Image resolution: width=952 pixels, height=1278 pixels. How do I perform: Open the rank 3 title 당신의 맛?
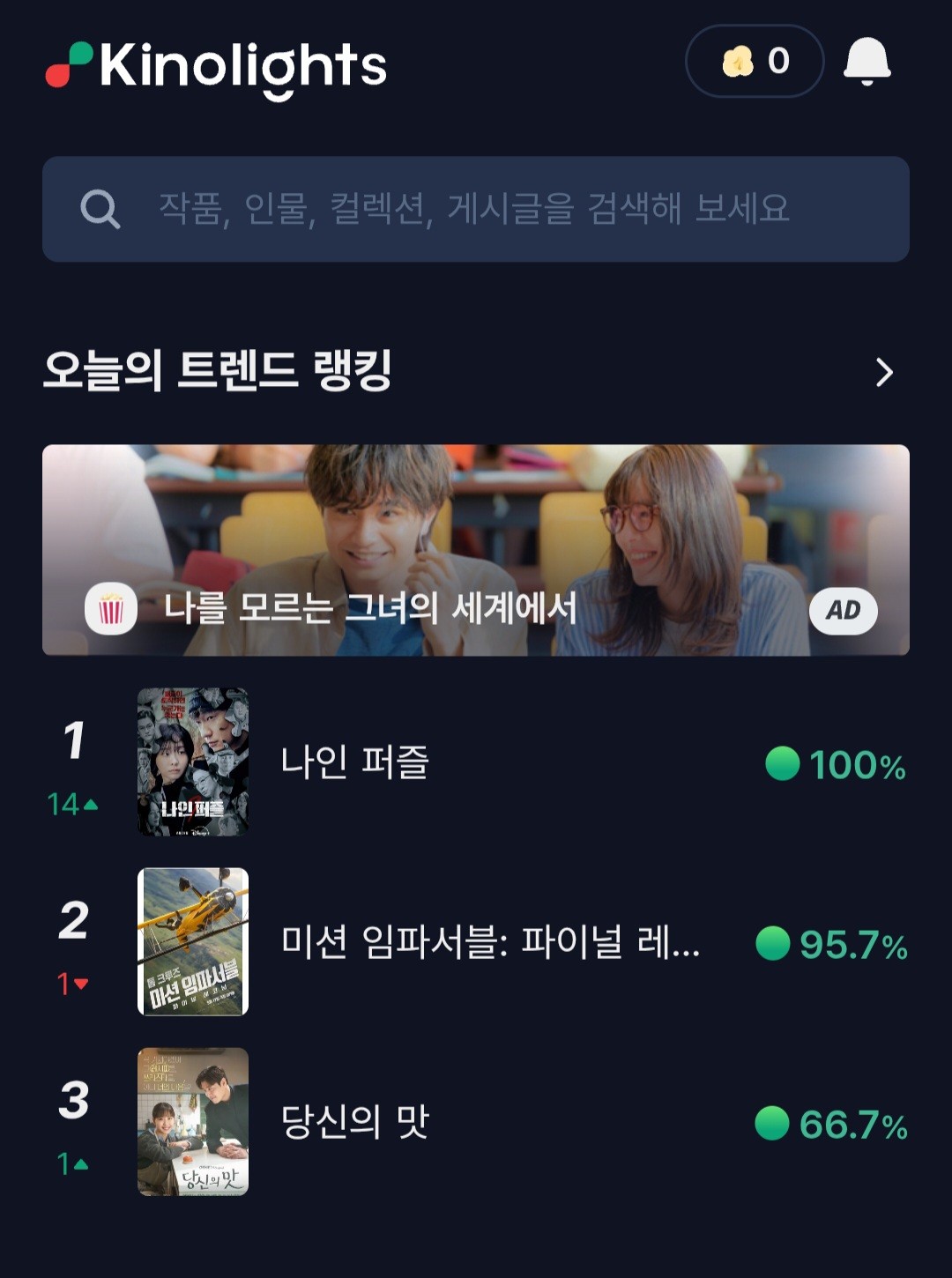354,1122
